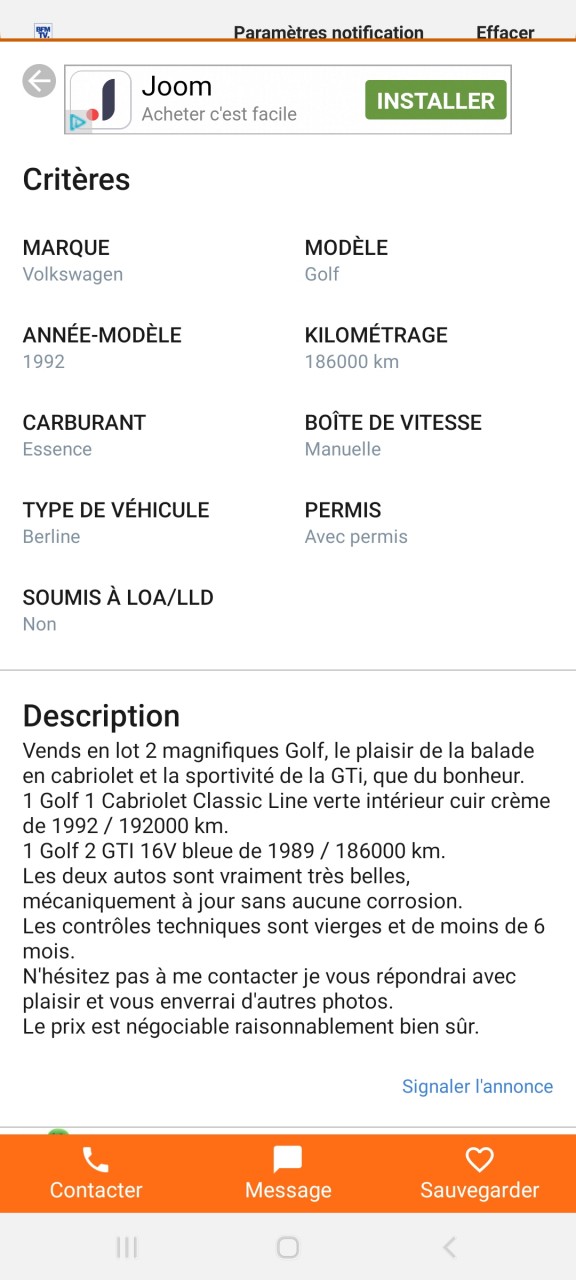Open Paramètres notification
This screenshot has width=576, height=1280.
(x=329, y=32)
